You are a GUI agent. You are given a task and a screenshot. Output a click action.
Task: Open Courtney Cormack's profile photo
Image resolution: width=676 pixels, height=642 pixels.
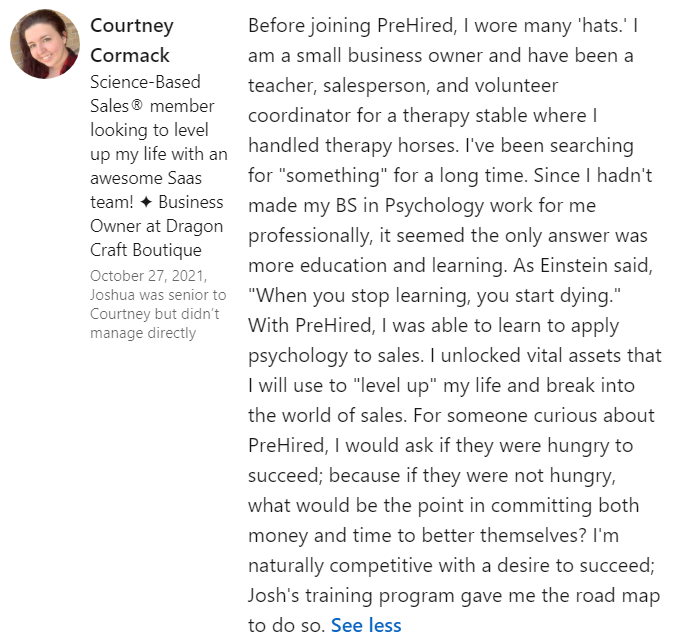pyautogui.click(x=45, y=45)
